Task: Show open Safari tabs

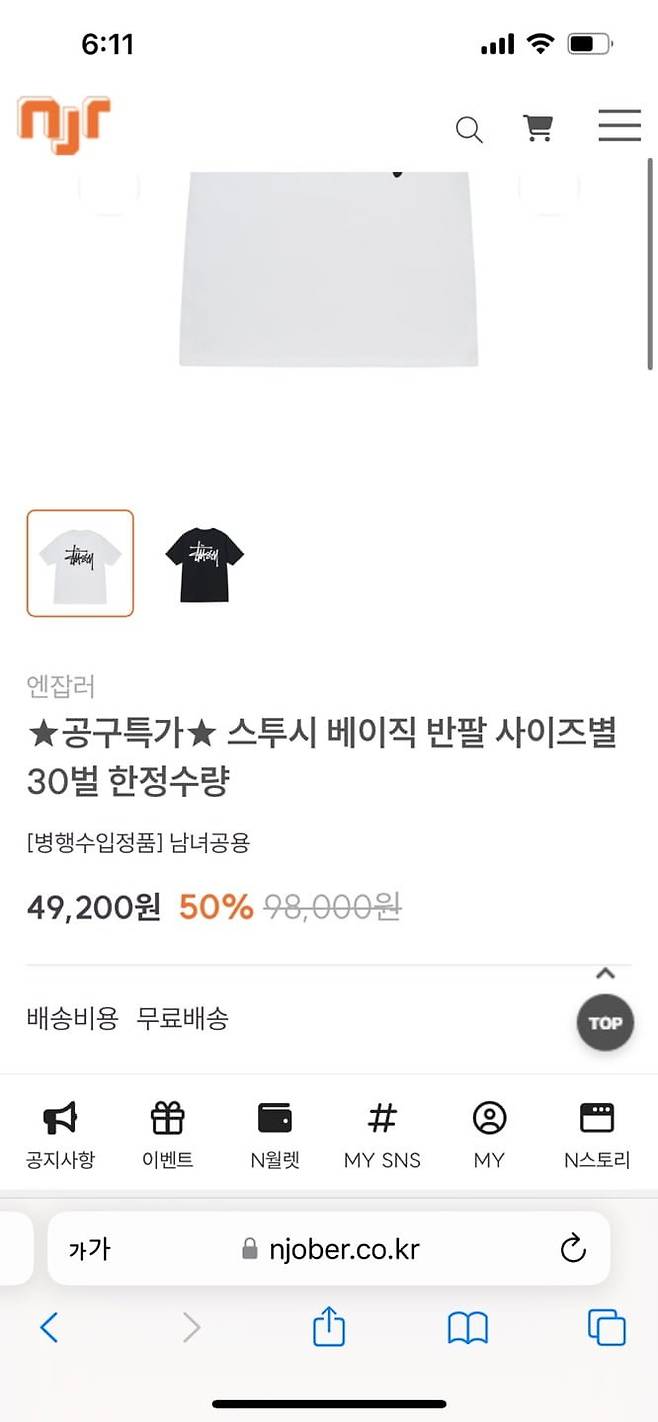Action: point(606,1328)
